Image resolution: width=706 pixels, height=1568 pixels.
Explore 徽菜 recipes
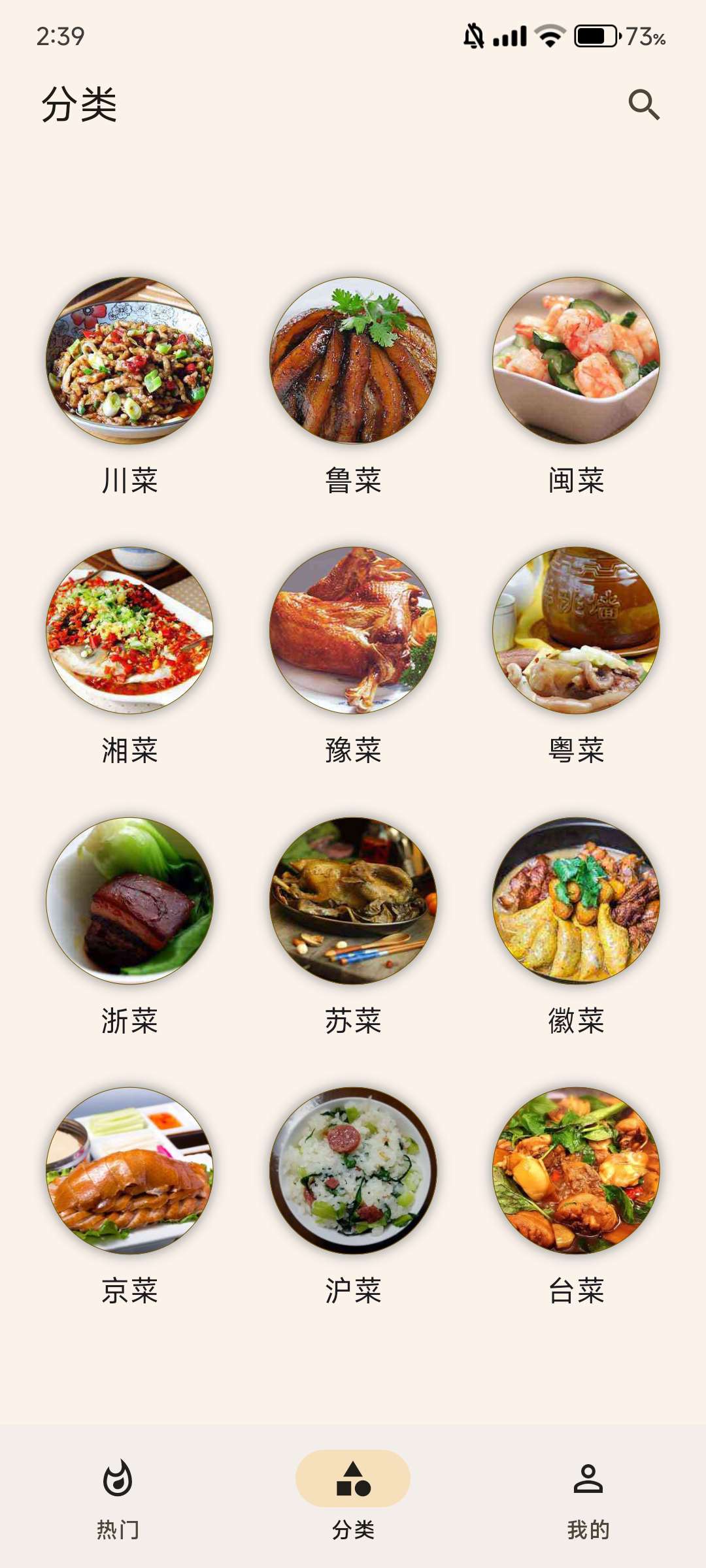[x=576, y=900]
